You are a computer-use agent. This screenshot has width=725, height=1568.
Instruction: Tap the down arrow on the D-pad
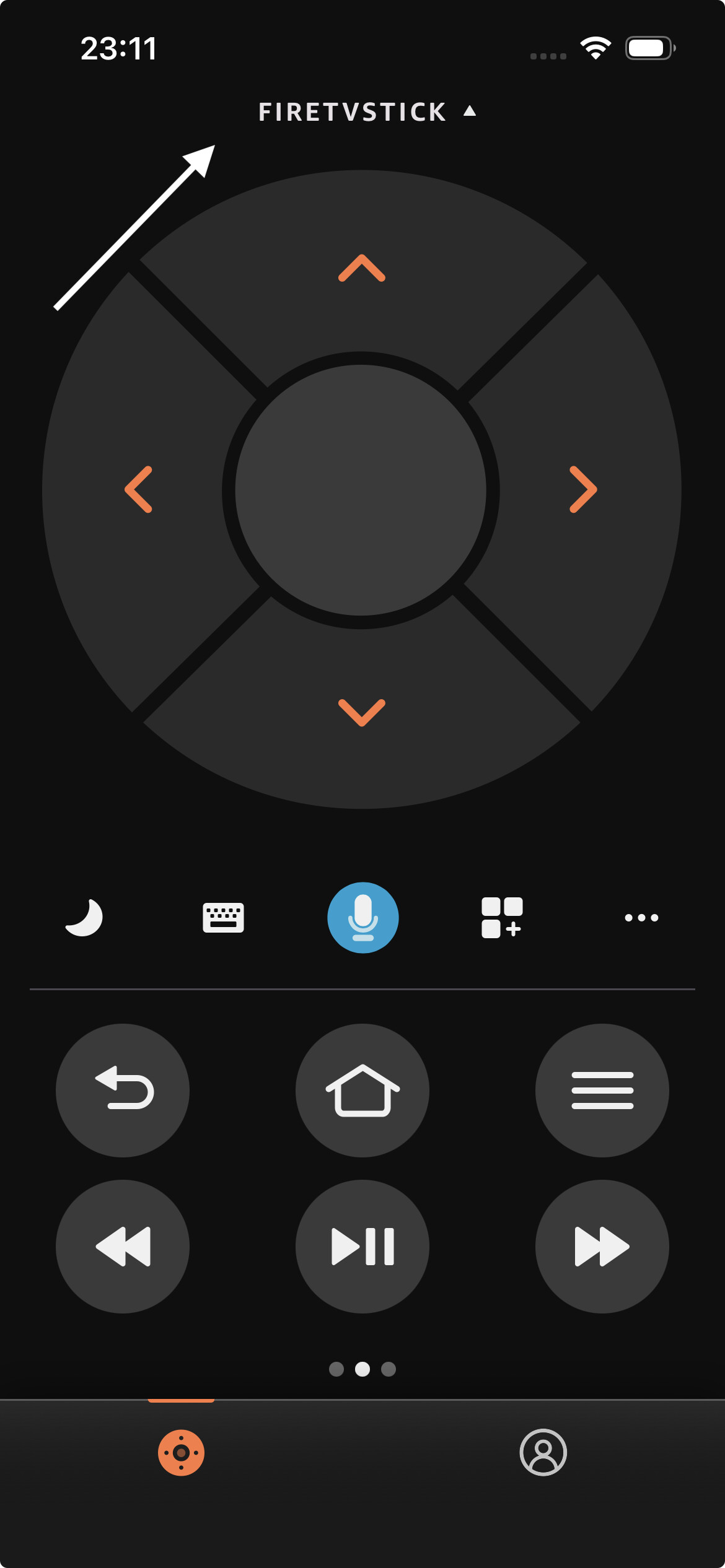[362, 712]
